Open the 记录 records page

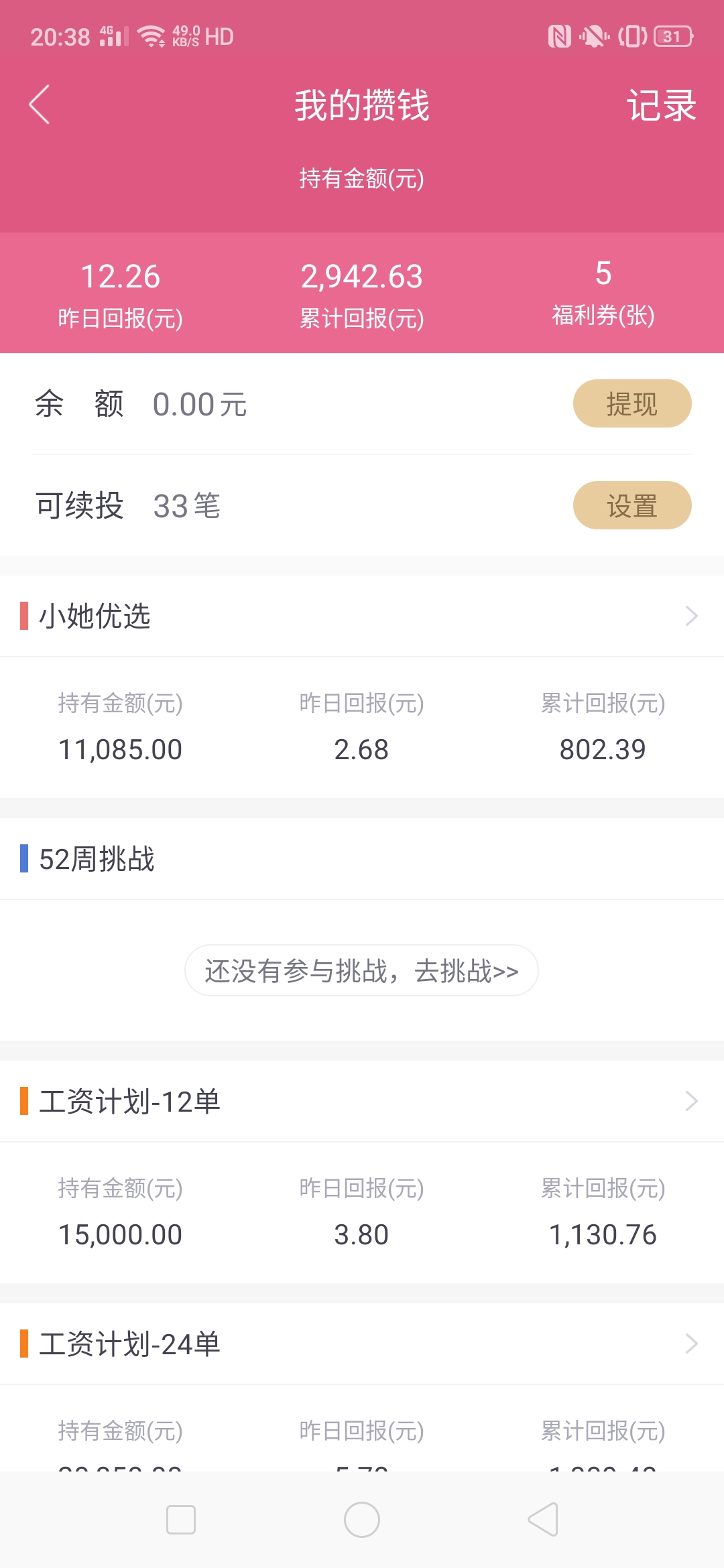[x=662, y=105]
